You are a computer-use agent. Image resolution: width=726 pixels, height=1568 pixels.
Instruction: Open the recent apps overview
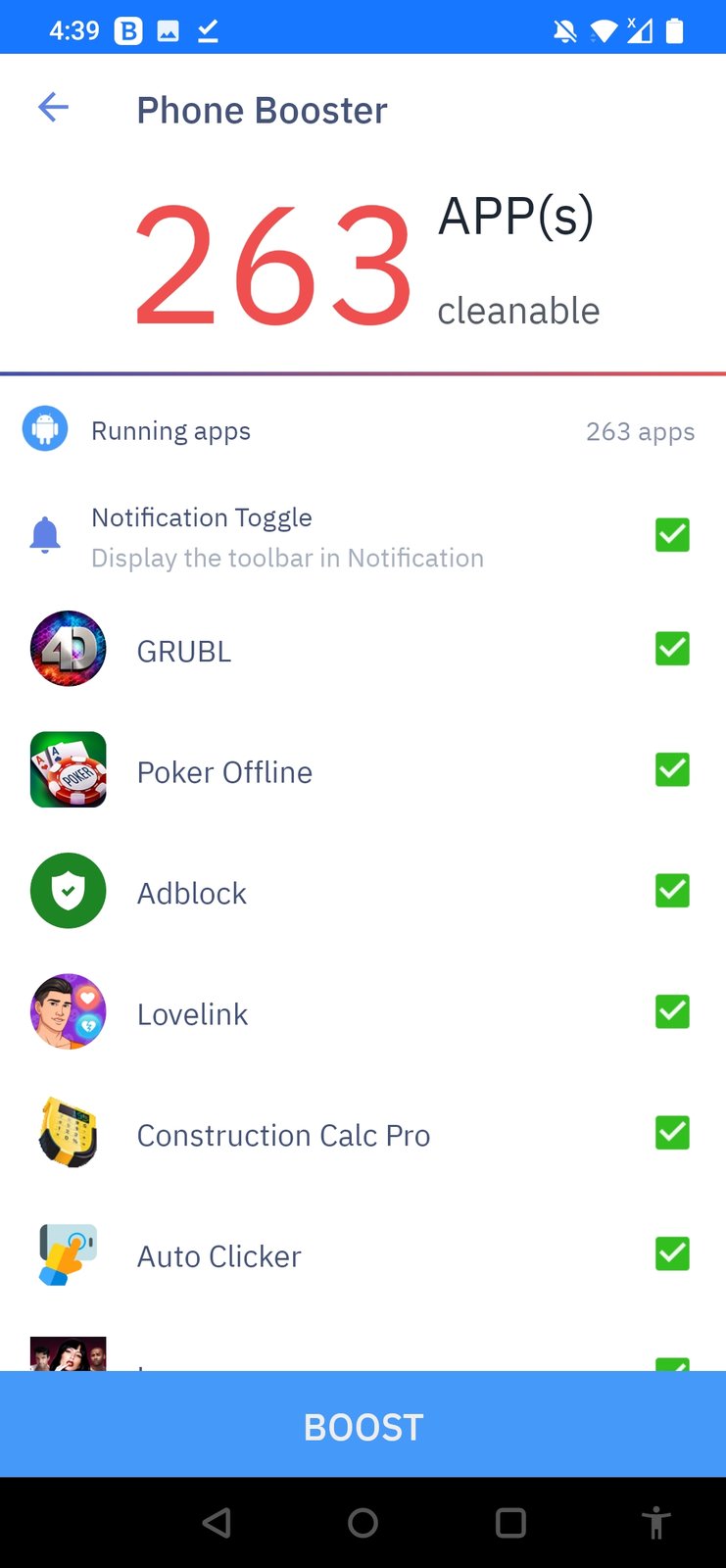510,1523
